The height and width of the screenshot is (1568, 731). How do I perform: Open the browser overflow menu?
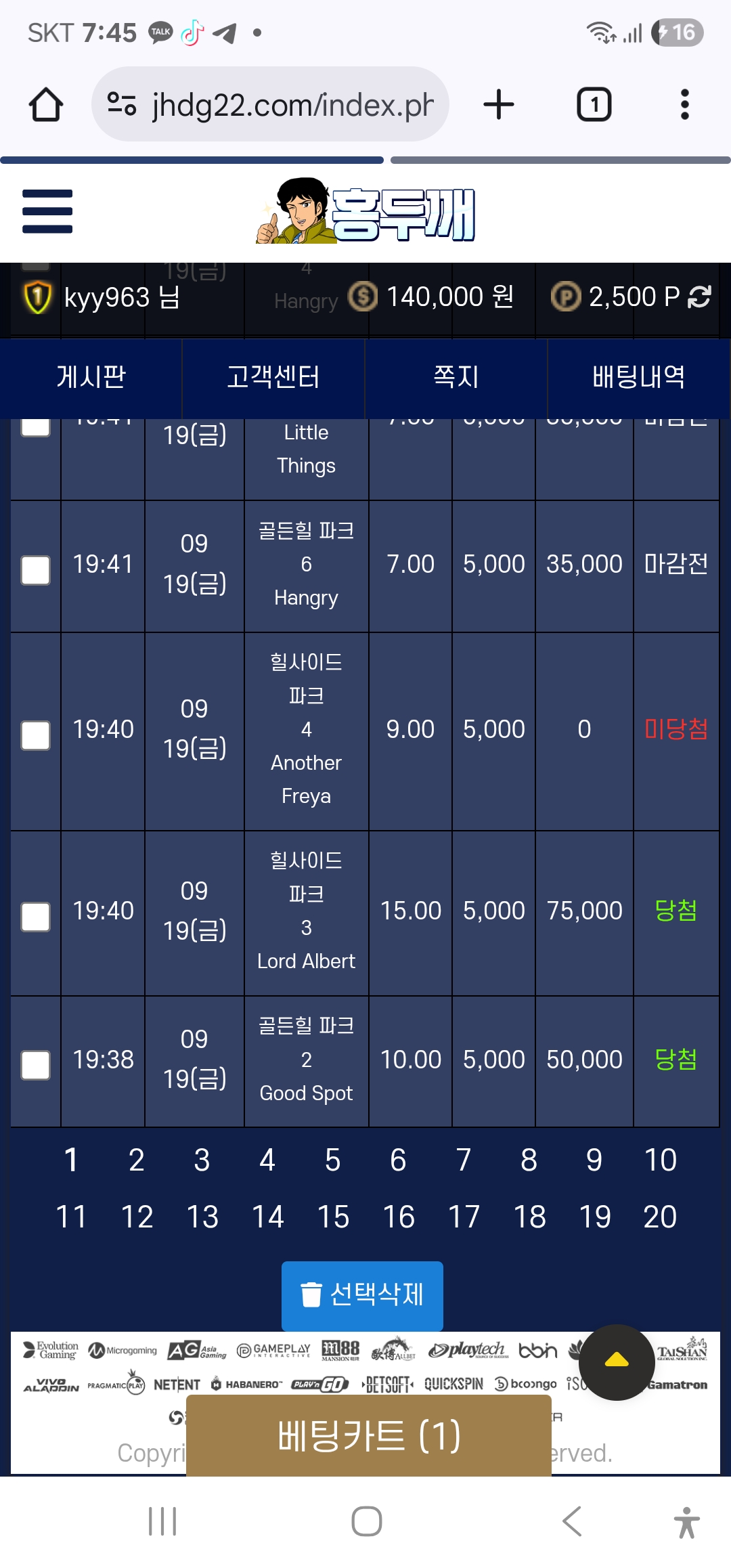[685, 105]
